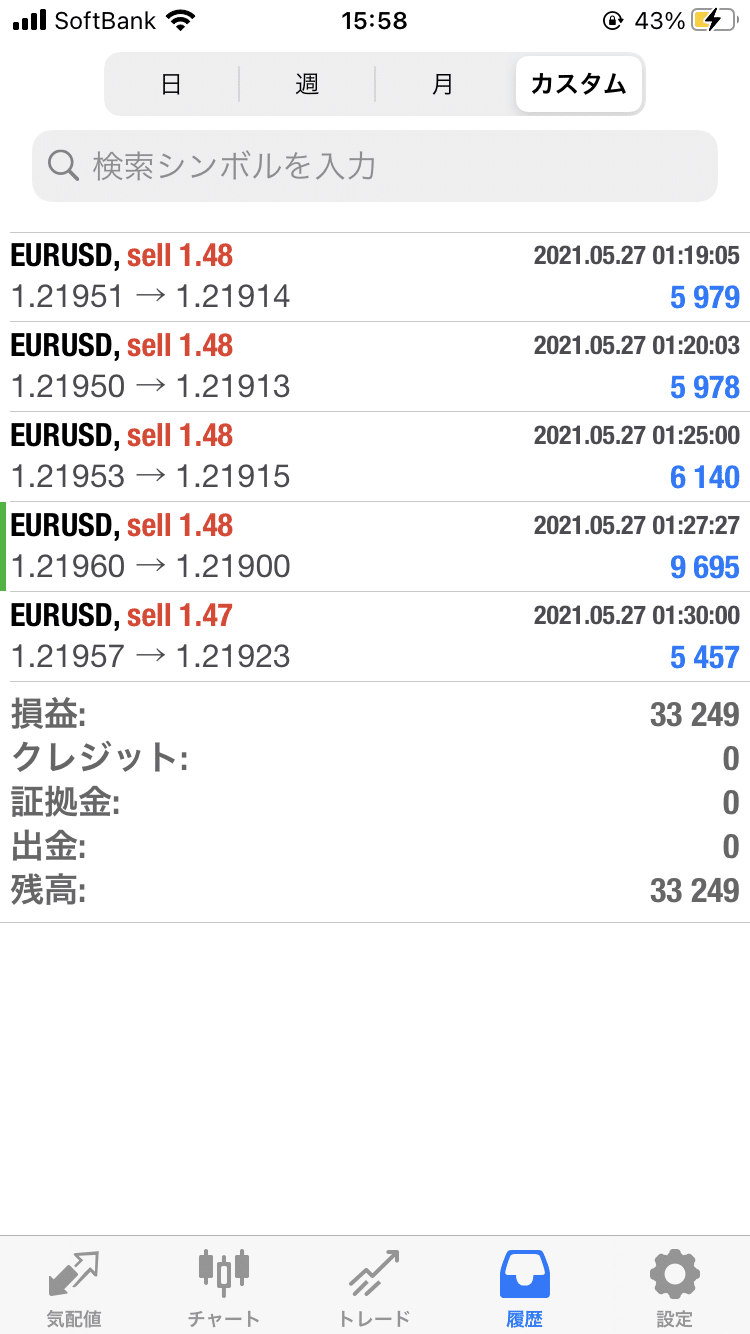Click the SoftBank carrier label

[105, 19]
